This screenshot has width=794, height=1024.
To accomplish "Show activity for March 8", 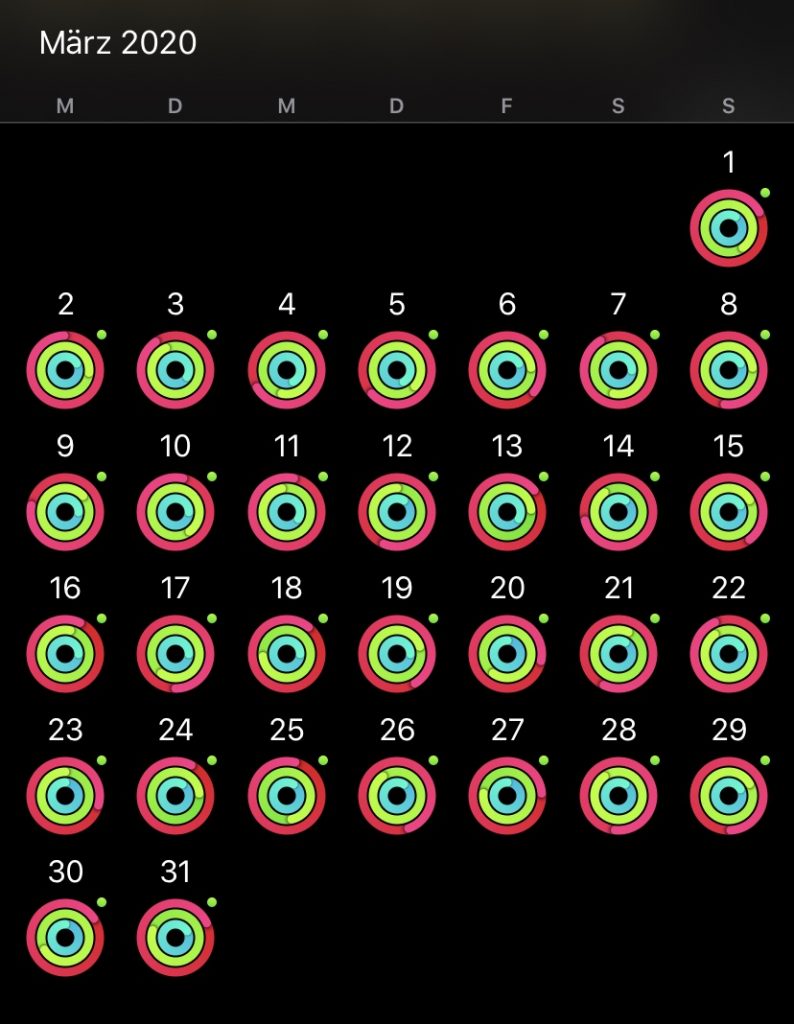I will coord(728,370).
